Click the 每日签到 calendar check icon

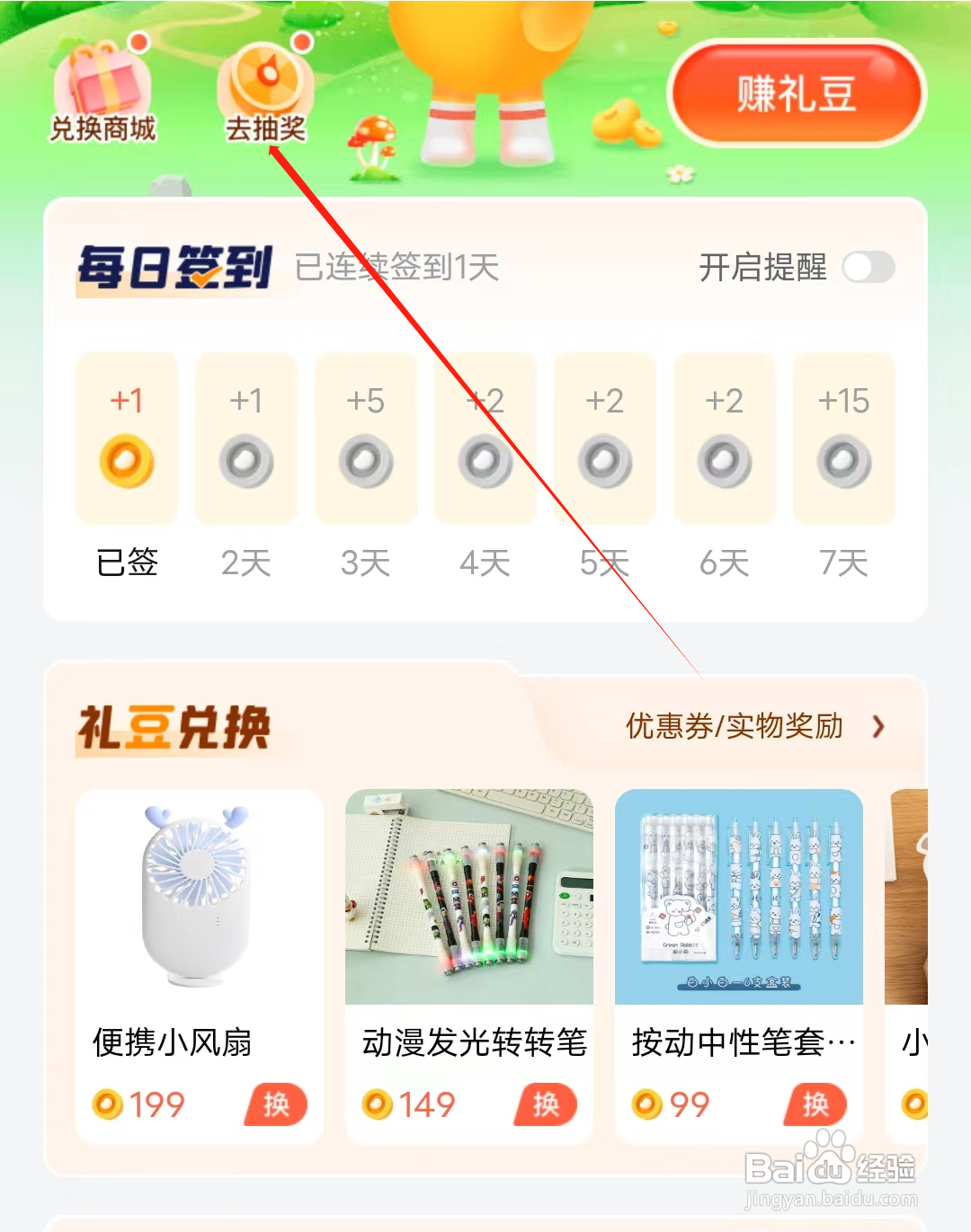tap(174, 269)
